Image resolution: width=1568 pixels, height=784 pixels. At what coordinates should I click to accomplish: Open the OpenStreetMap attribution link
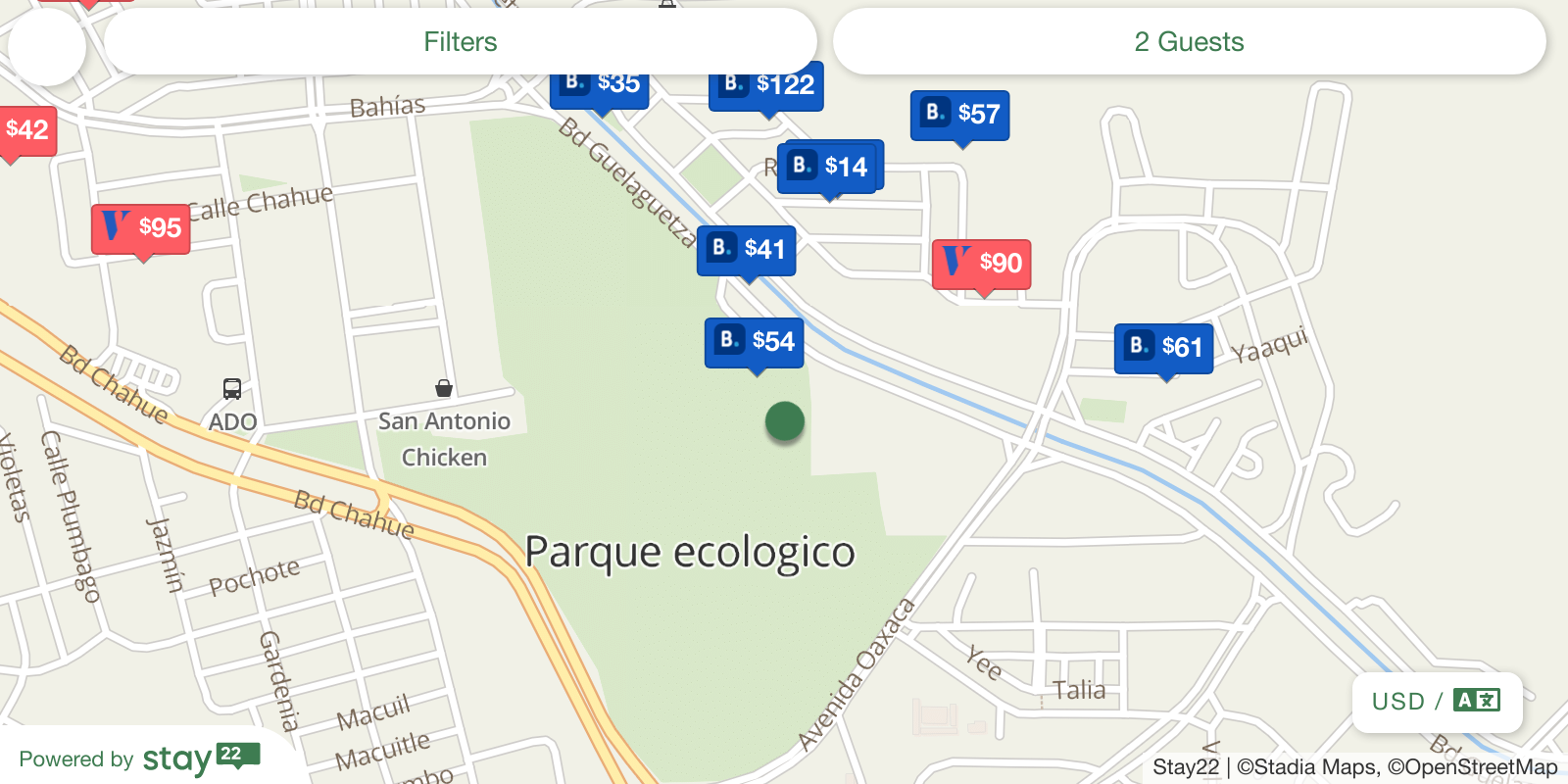click(x=1472, y=767)
